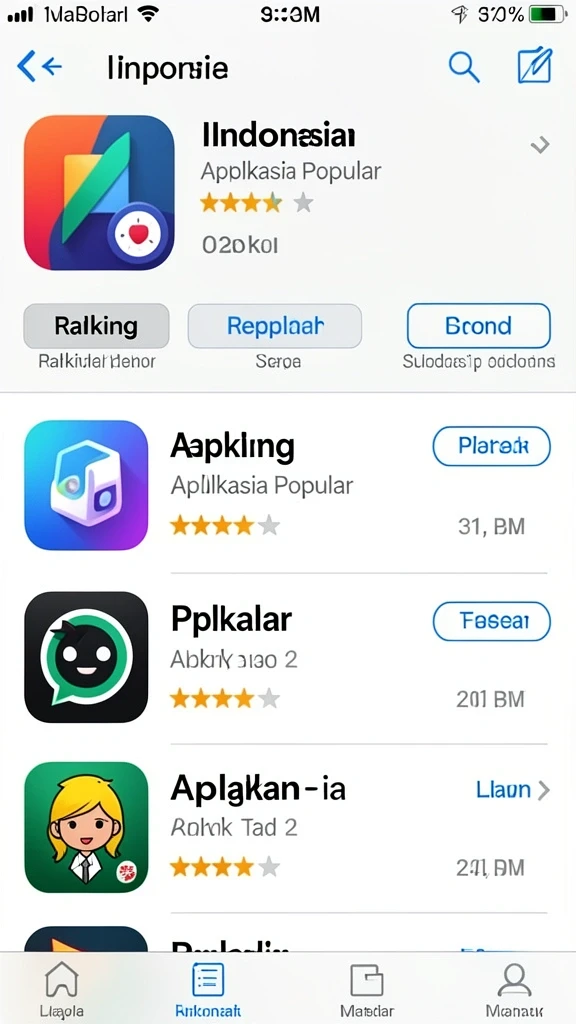Open the Aplakan-ia app row
The image size is (576, 1024).
point(288,827)
